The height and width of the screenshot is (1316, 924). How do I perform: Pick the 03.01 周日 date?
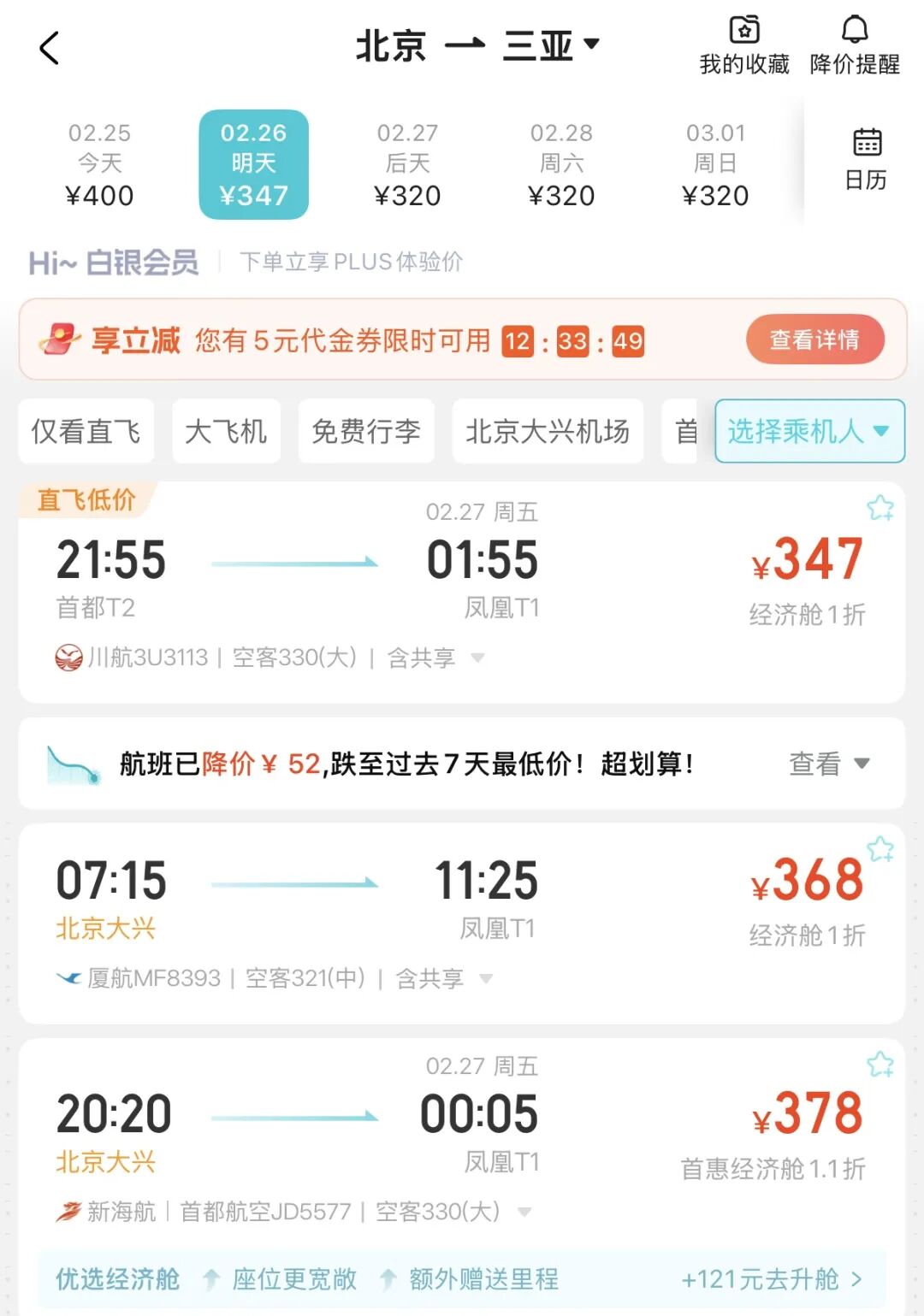pos(715,165)
